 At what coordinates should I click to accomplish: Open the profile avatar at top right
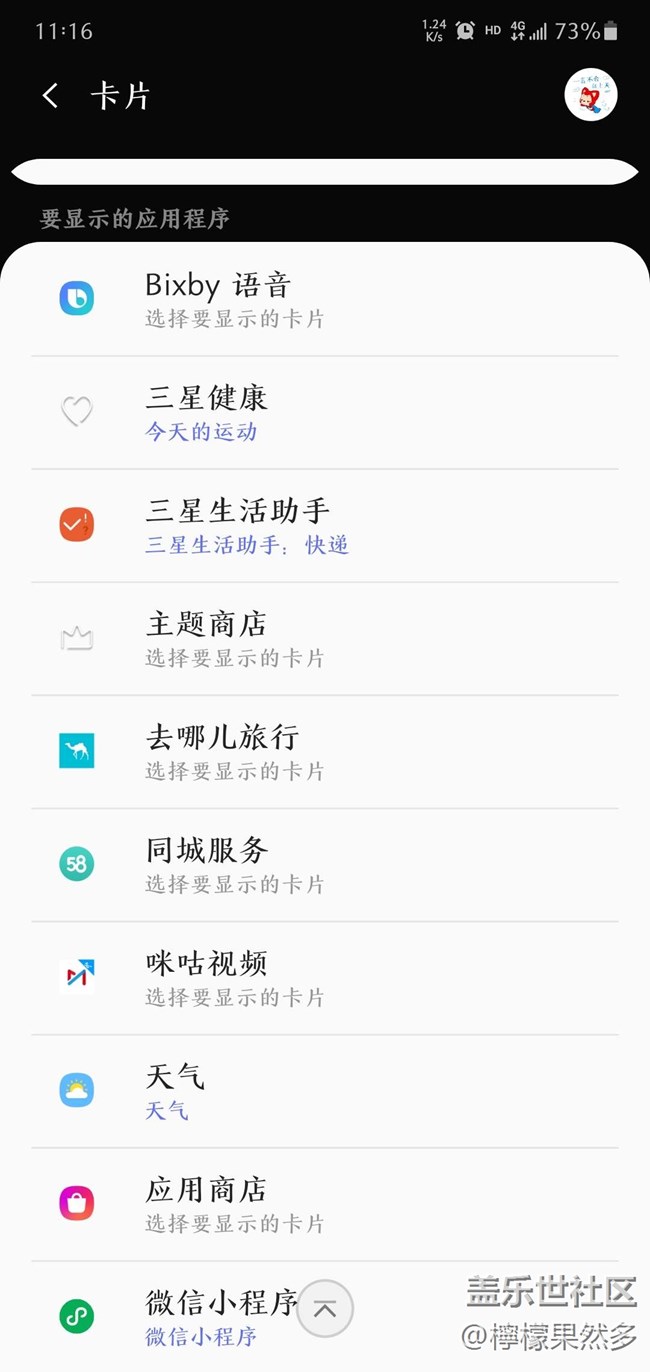pyautogui.click(x=590, y=96)
